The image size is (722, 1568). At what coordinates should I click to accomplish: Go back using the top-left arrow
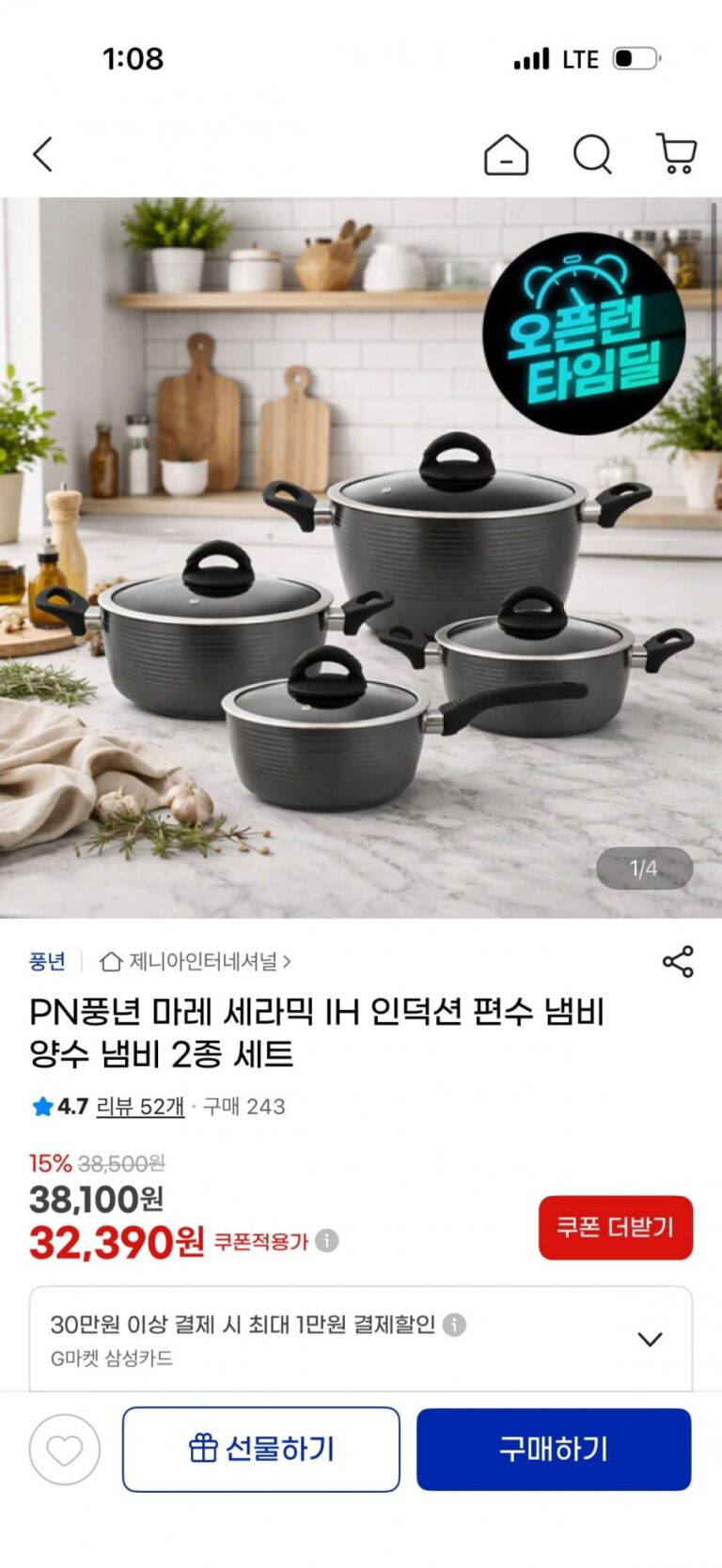point(43,155)
